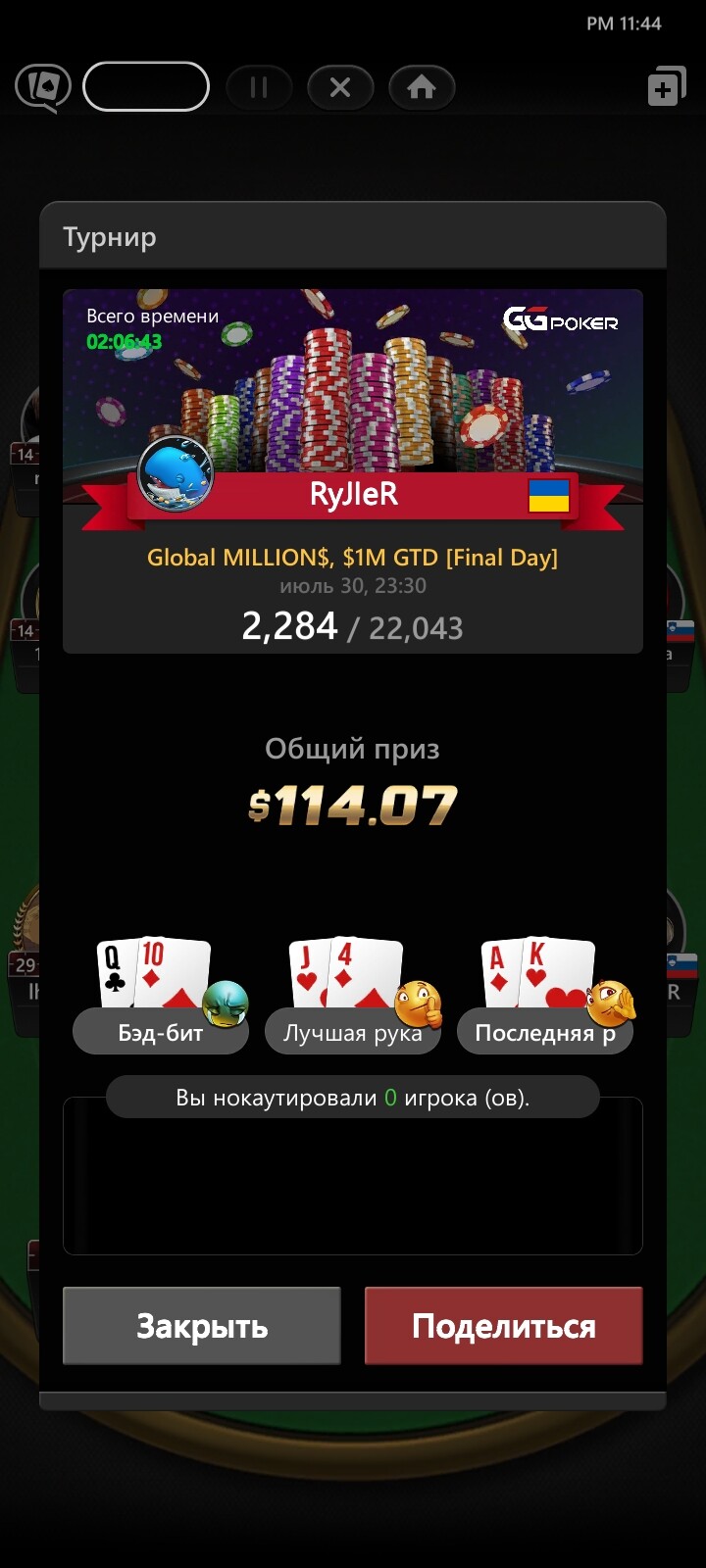The image size is (706, 1568).
Task: Tap the X icon in top bar
Action: pyautogui.click(x=340, y=88)
